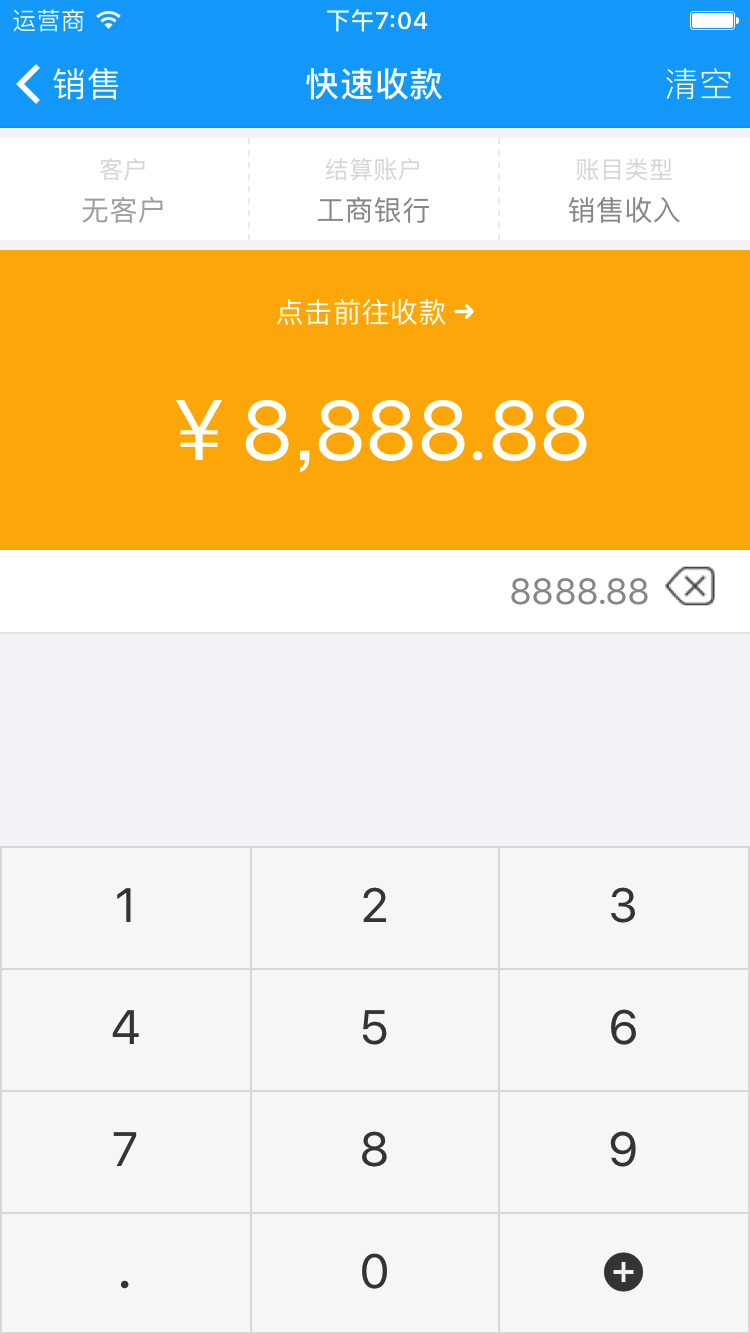This screenshot has width=750, height=1334.
Task: Enter digit 1 on the keypad
Action: (x=126, y=907)
